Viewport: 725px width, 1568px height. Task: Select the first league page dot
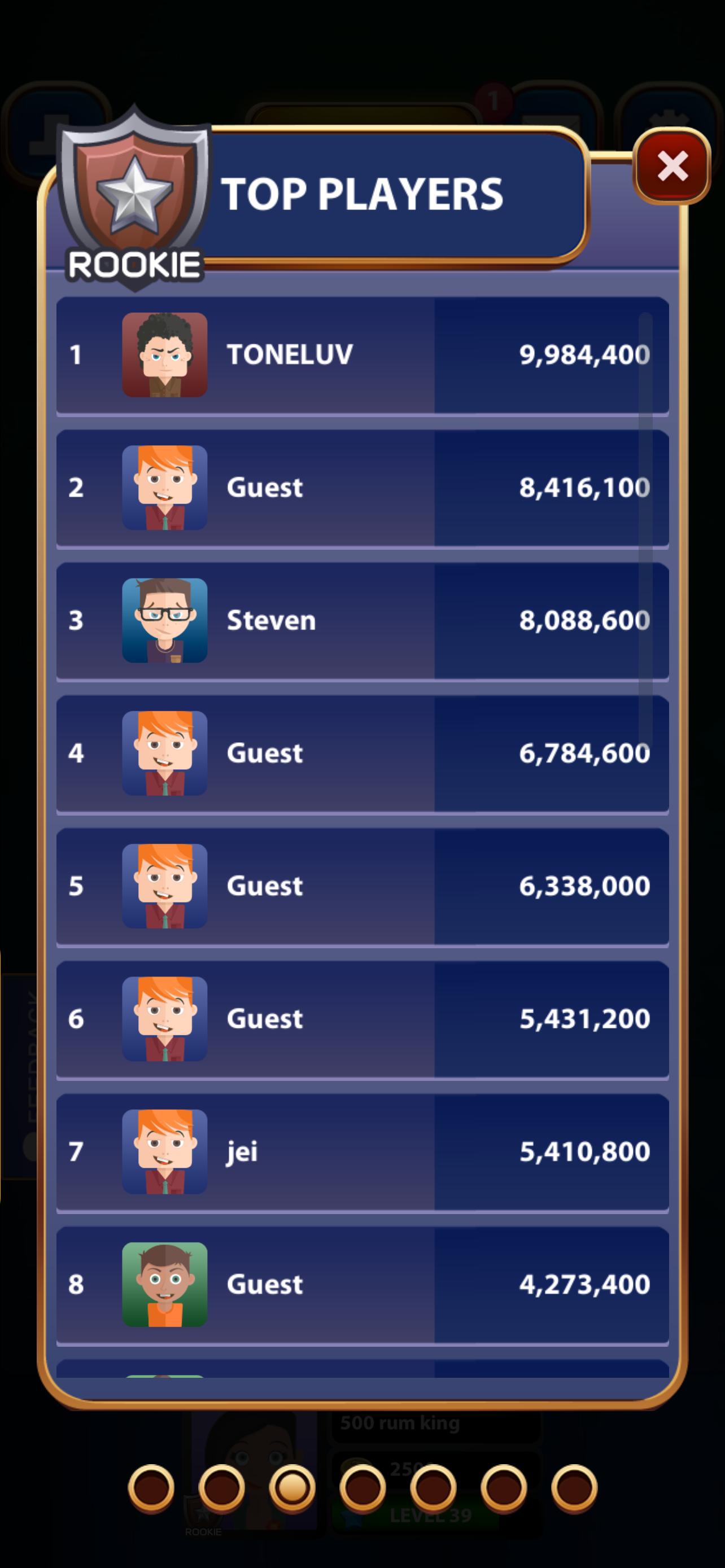point(151,1488)
